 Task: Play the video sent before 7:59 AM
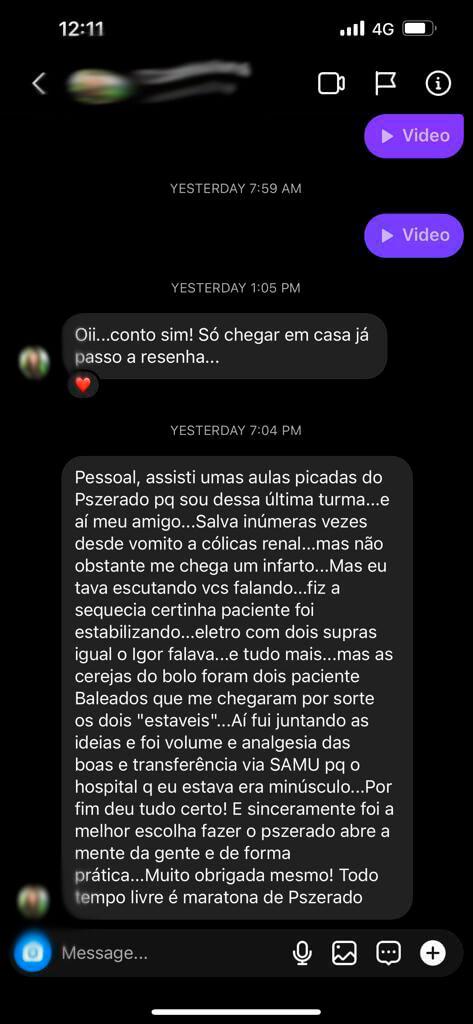414,136
